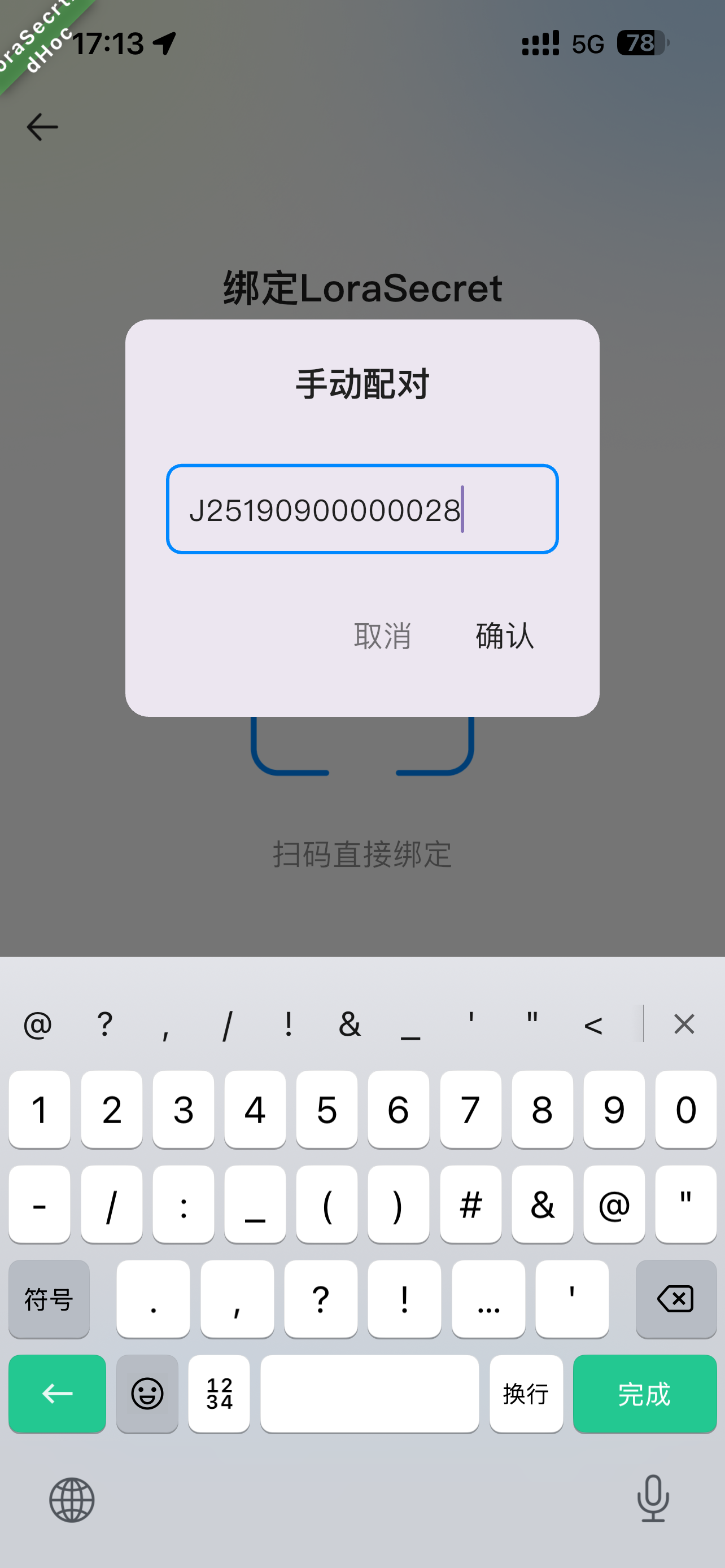
Task: Tap the green left-arrow keyboard key
Action: click(x=57, y=1394)
